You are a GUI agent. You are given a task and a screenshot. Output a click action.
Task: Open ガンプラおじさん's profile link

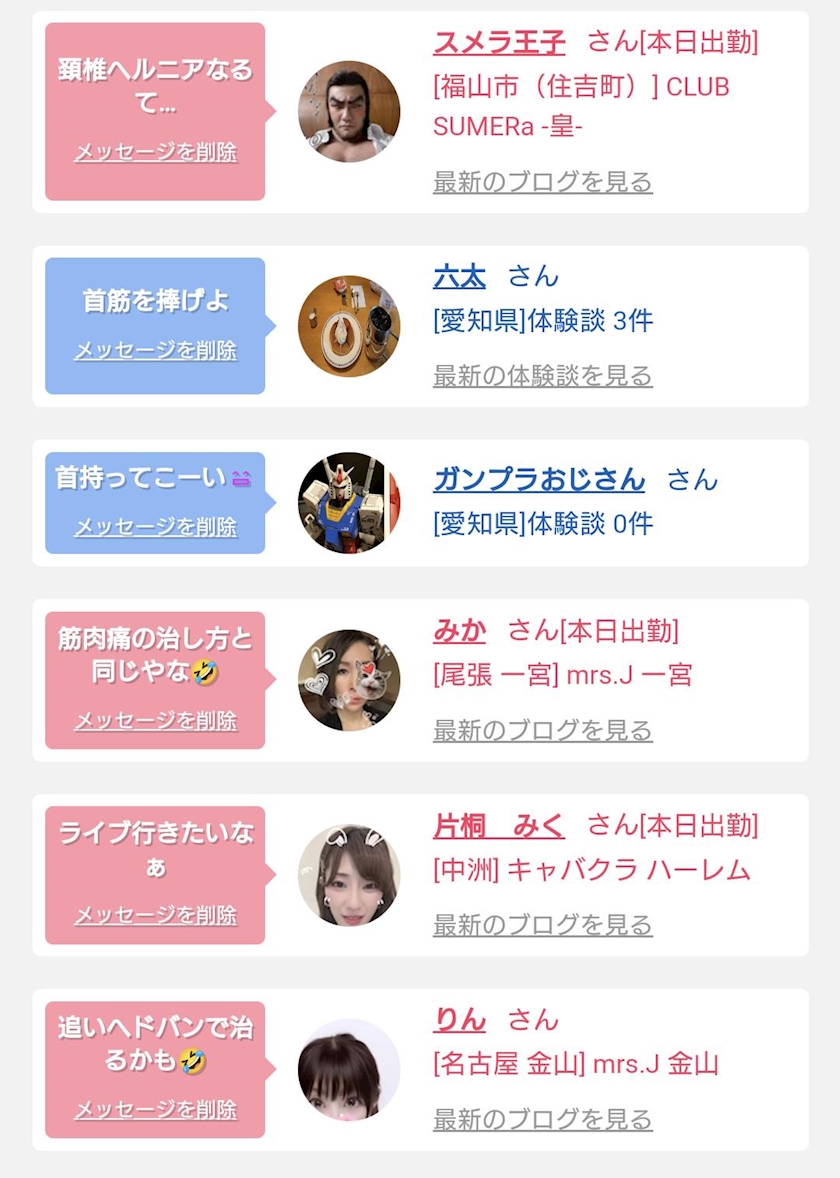click(539, 479)
